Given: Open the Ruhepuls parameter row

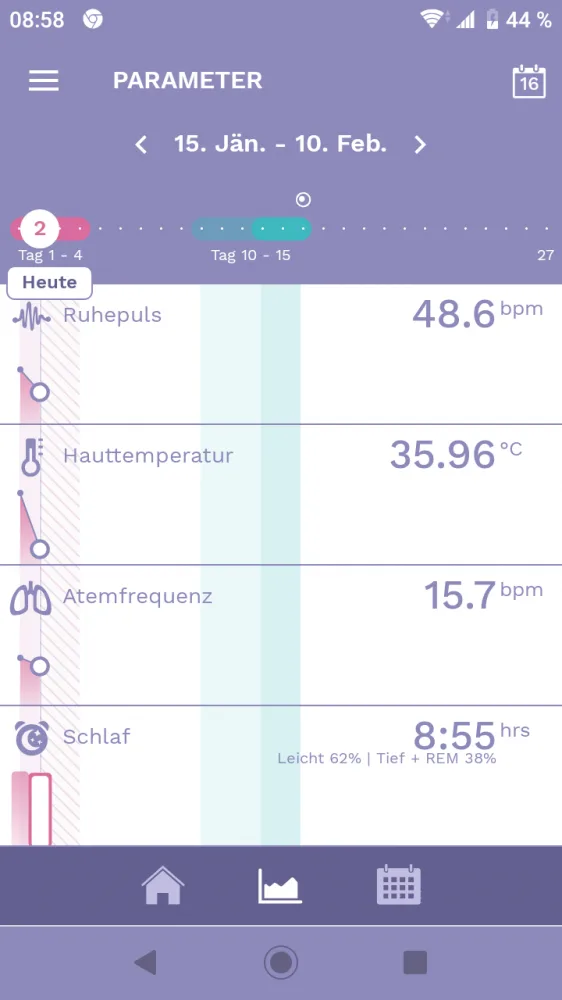Looking at the screenshot, I should pos(281,354).
